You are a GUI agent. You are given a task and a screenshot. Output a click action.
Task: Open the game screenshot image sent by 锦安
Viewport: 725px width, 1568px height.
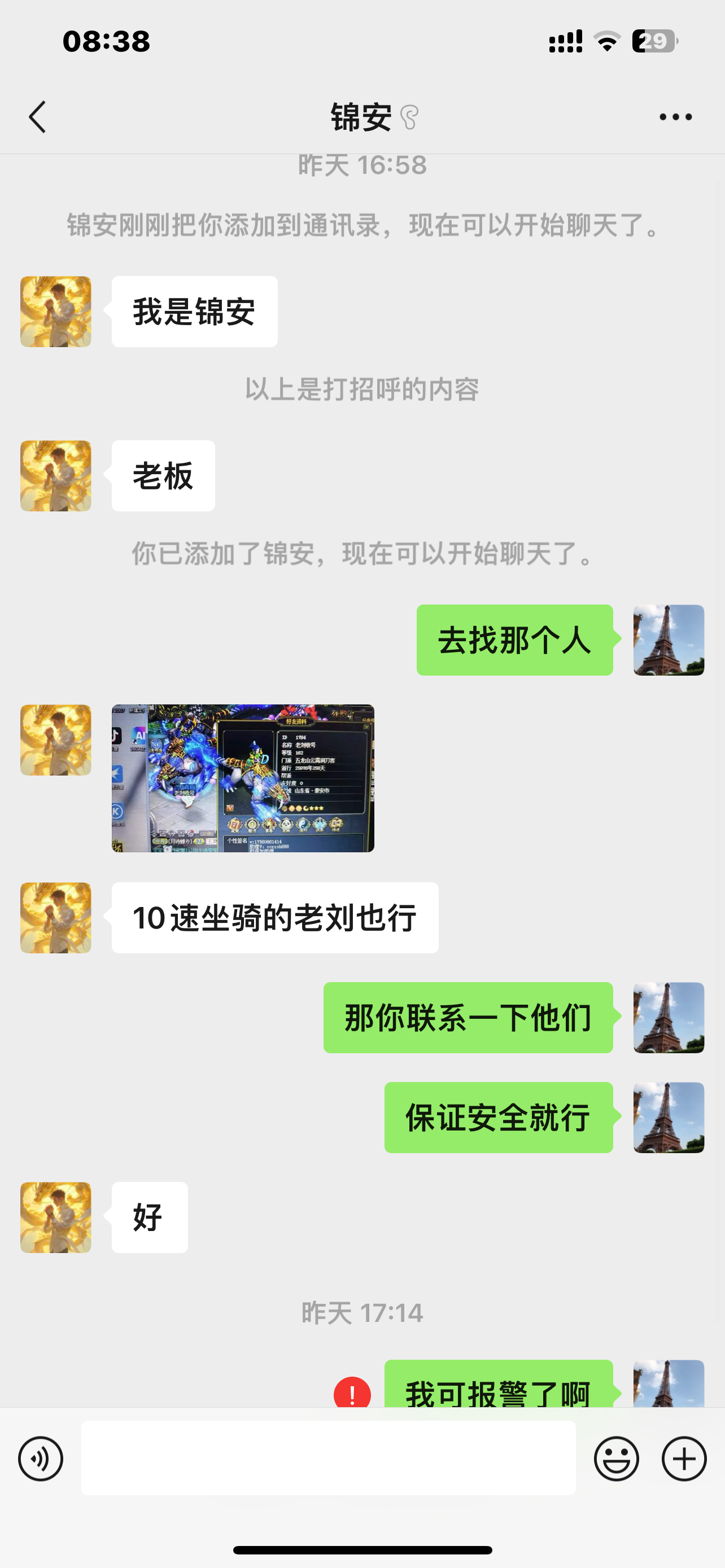tap(243, 778)
